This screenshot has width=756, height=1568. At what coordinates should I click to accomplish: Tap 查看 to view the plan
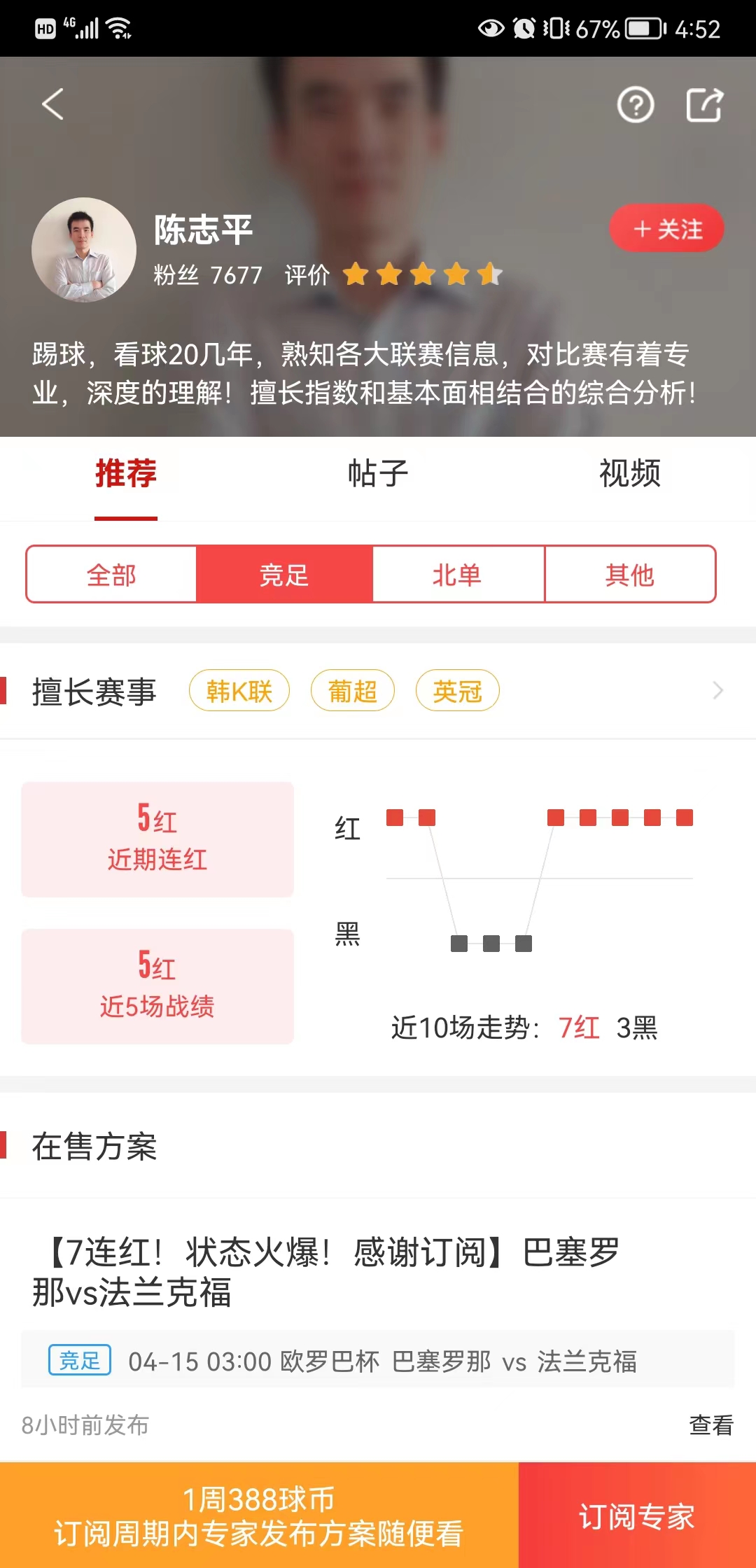click(x=710, y=1424)
